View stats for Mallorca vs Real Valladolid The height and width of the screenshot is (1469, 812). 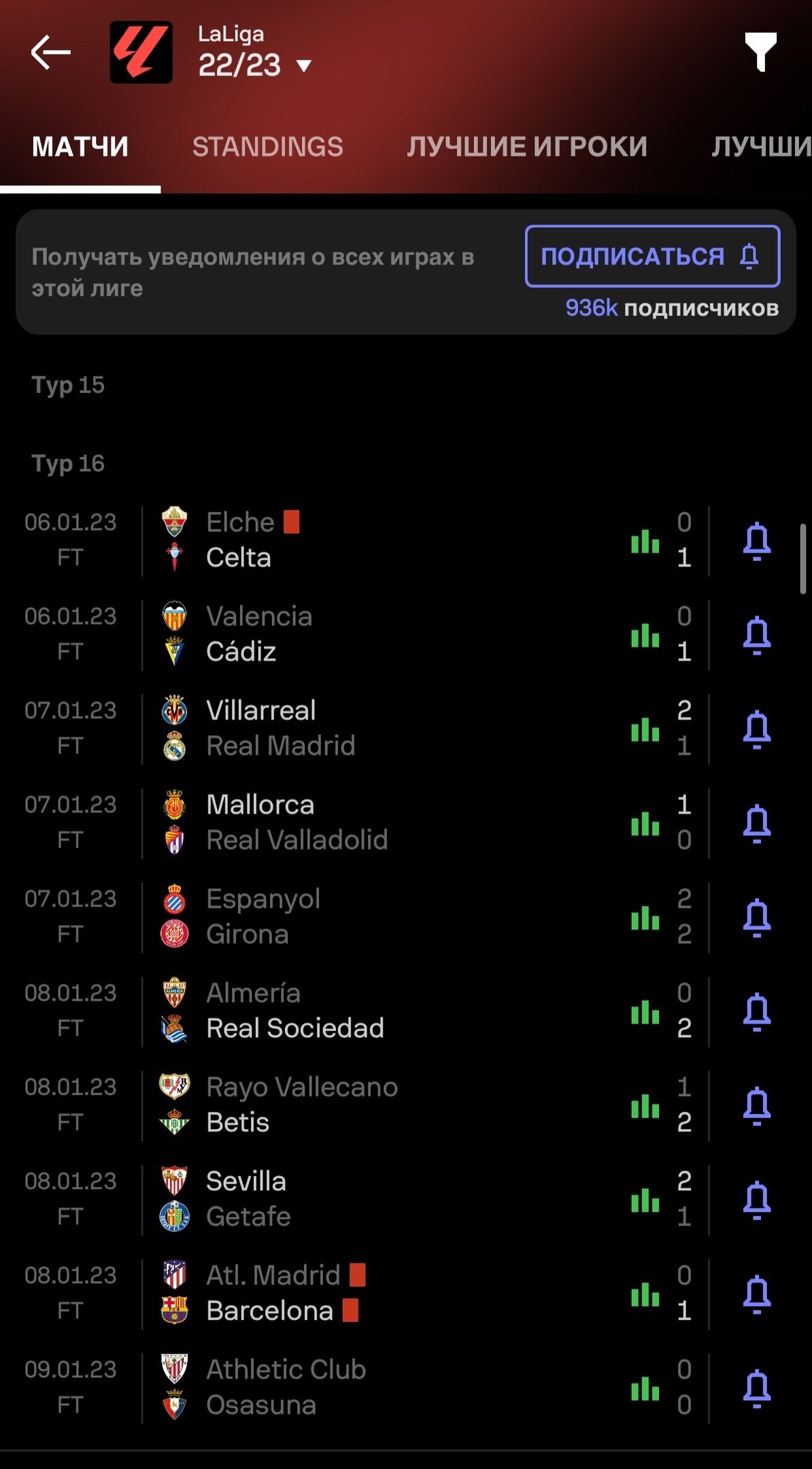pos(645,823)
